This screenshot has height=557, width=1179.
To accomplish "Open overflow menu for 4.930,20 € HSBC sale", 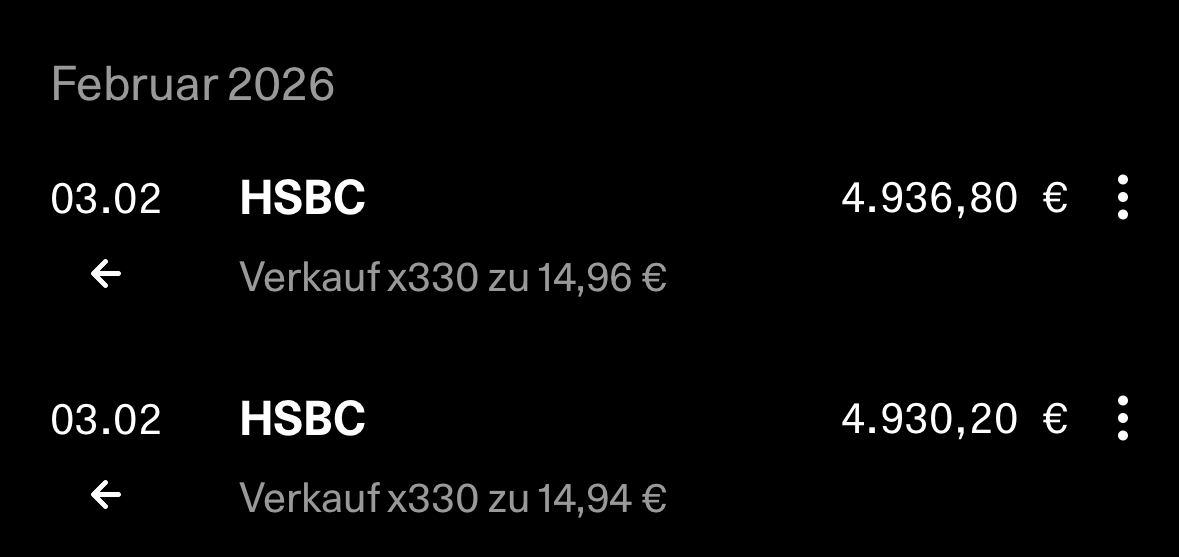I will (x=1122, y=418).
